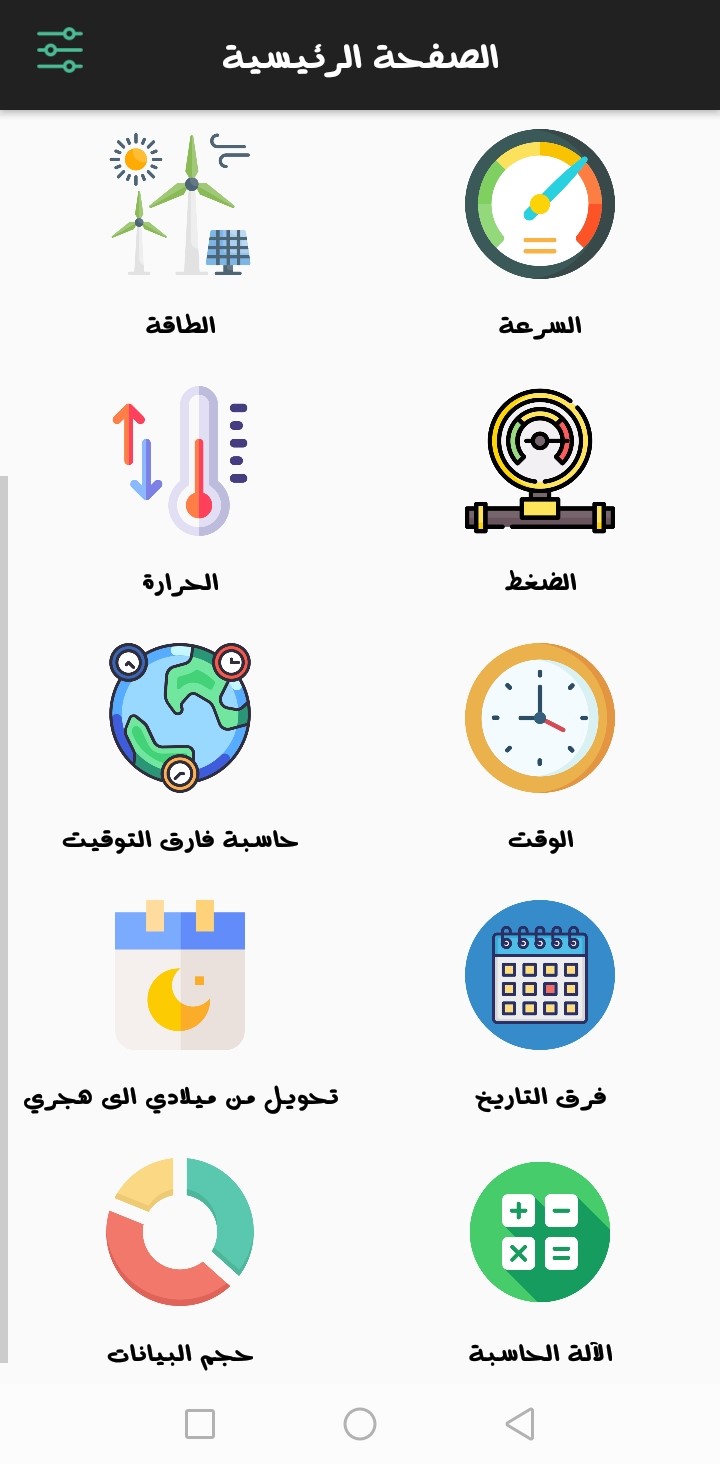Open the فرق التاريخ calendar tool
Screen dimensions: 720x1464
point(539,974)
